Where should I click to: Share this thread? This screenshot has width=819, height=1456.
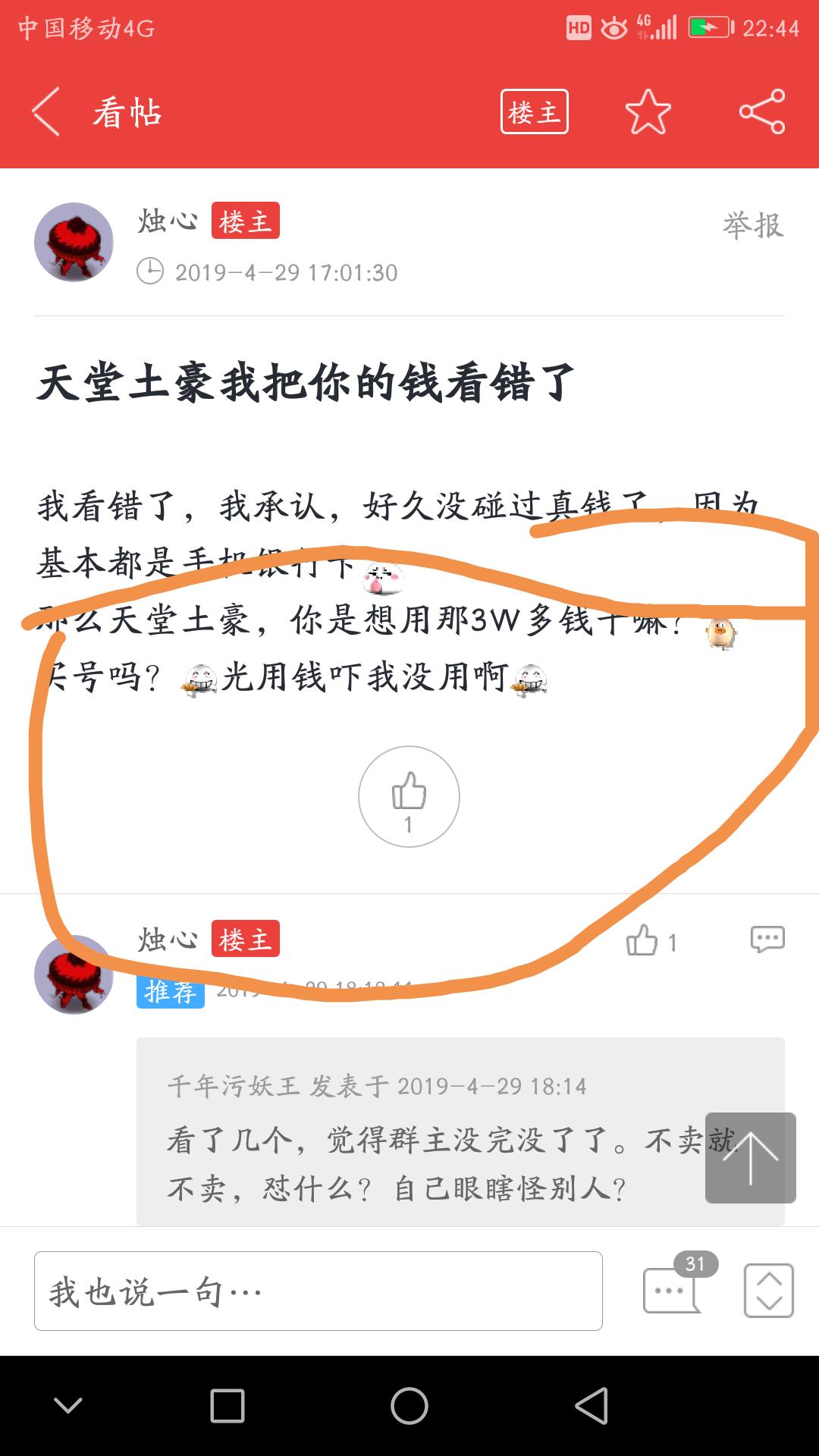tap(762, 112)
